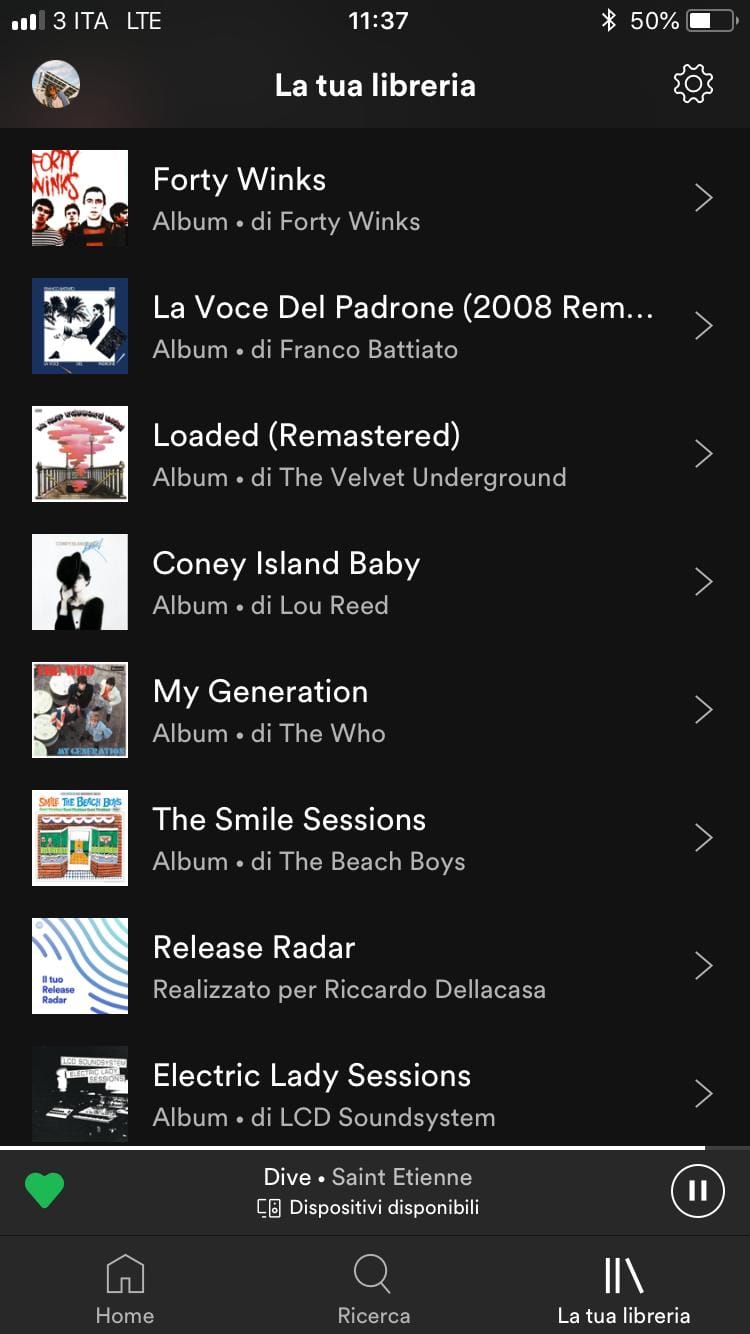The image size is (750, 1334).
Task: Pause the current track
Action: point(697,1191)
